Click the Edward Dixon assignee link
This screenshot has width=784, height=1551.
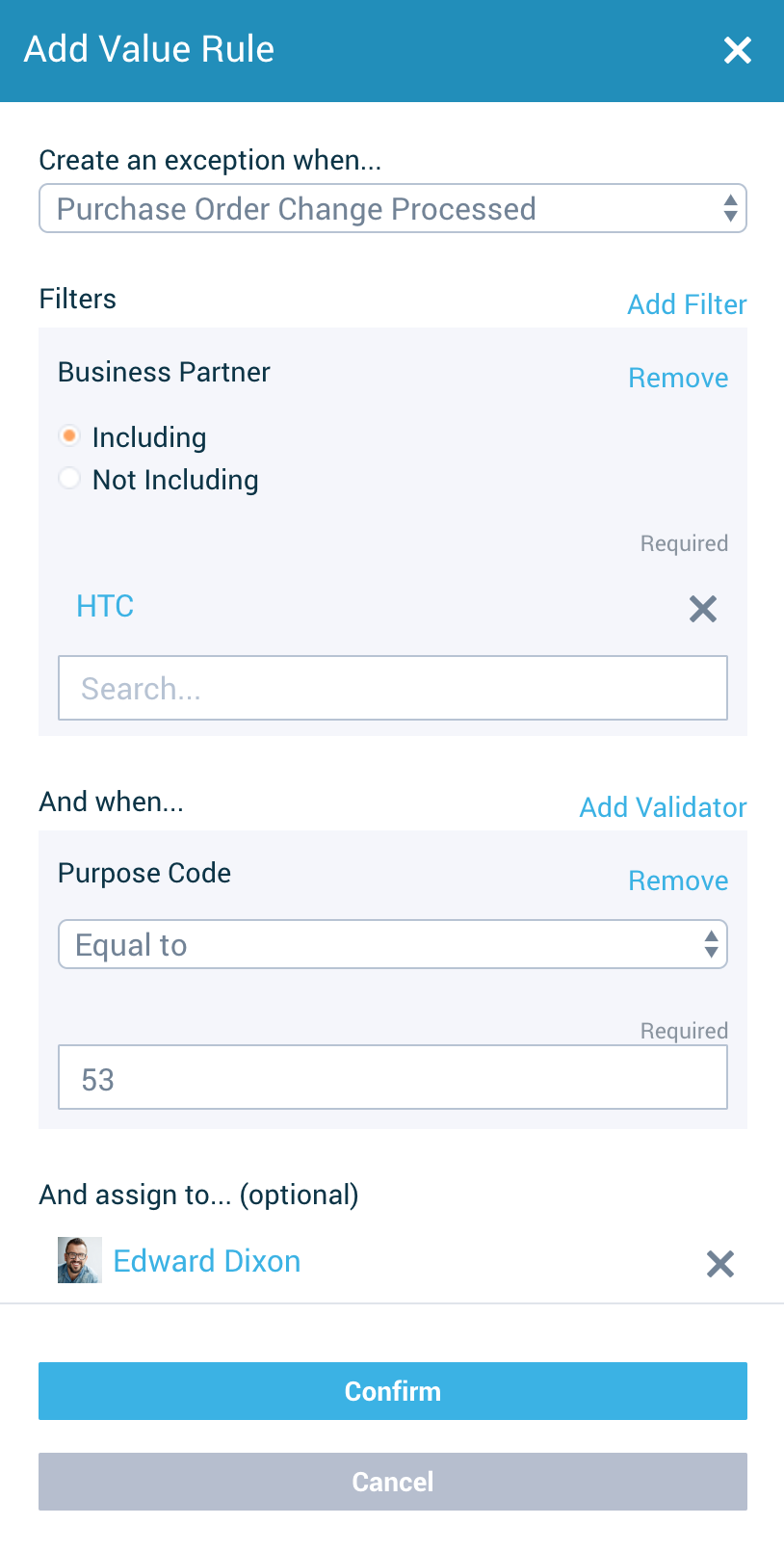206,1260
